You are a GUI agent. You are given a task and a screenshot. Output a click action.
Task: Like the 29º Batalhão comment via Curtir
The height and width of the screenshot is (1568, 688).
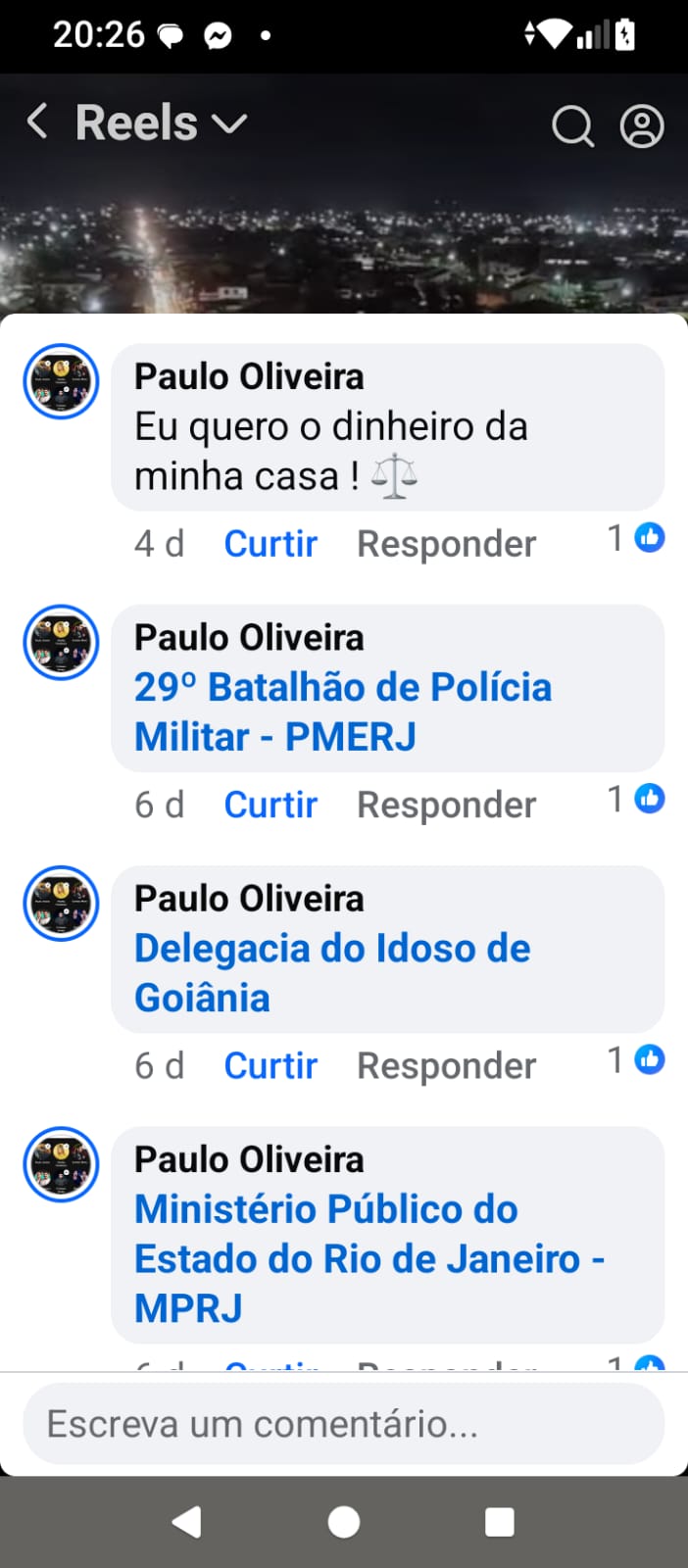point(270,805)
